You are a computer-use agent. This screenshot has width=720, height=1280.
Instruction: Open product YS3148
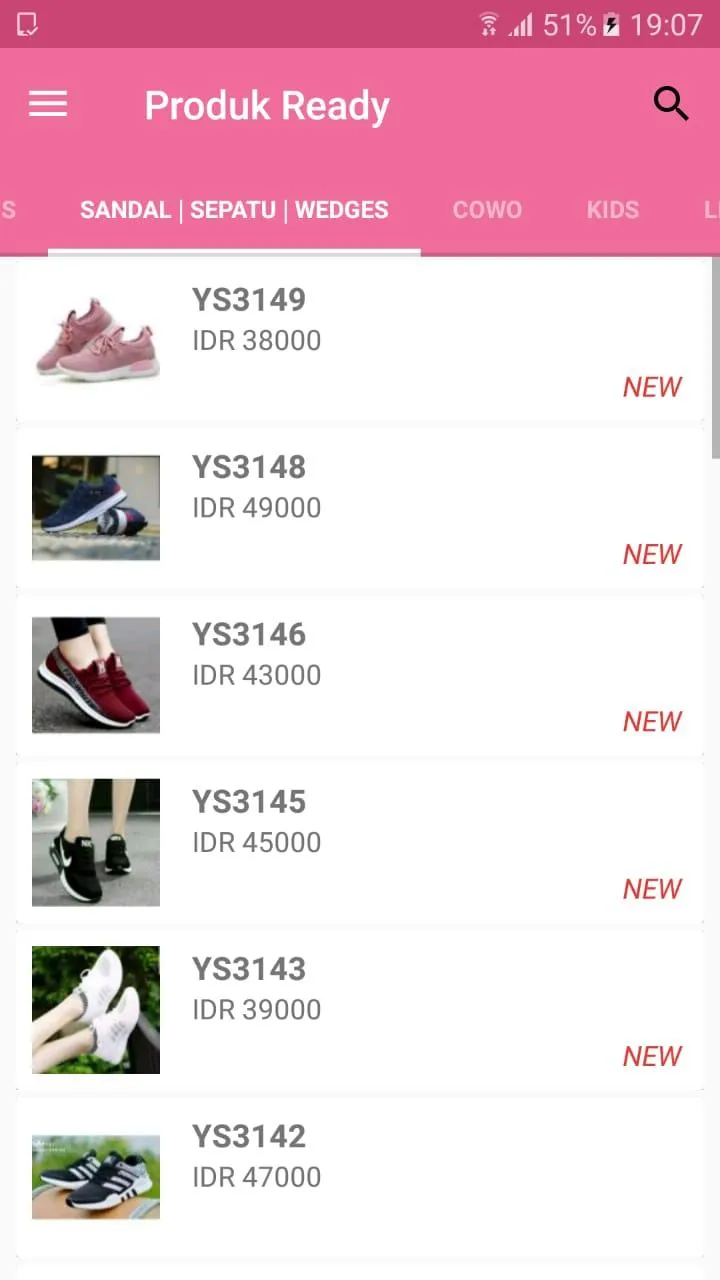tap(360, 508)
